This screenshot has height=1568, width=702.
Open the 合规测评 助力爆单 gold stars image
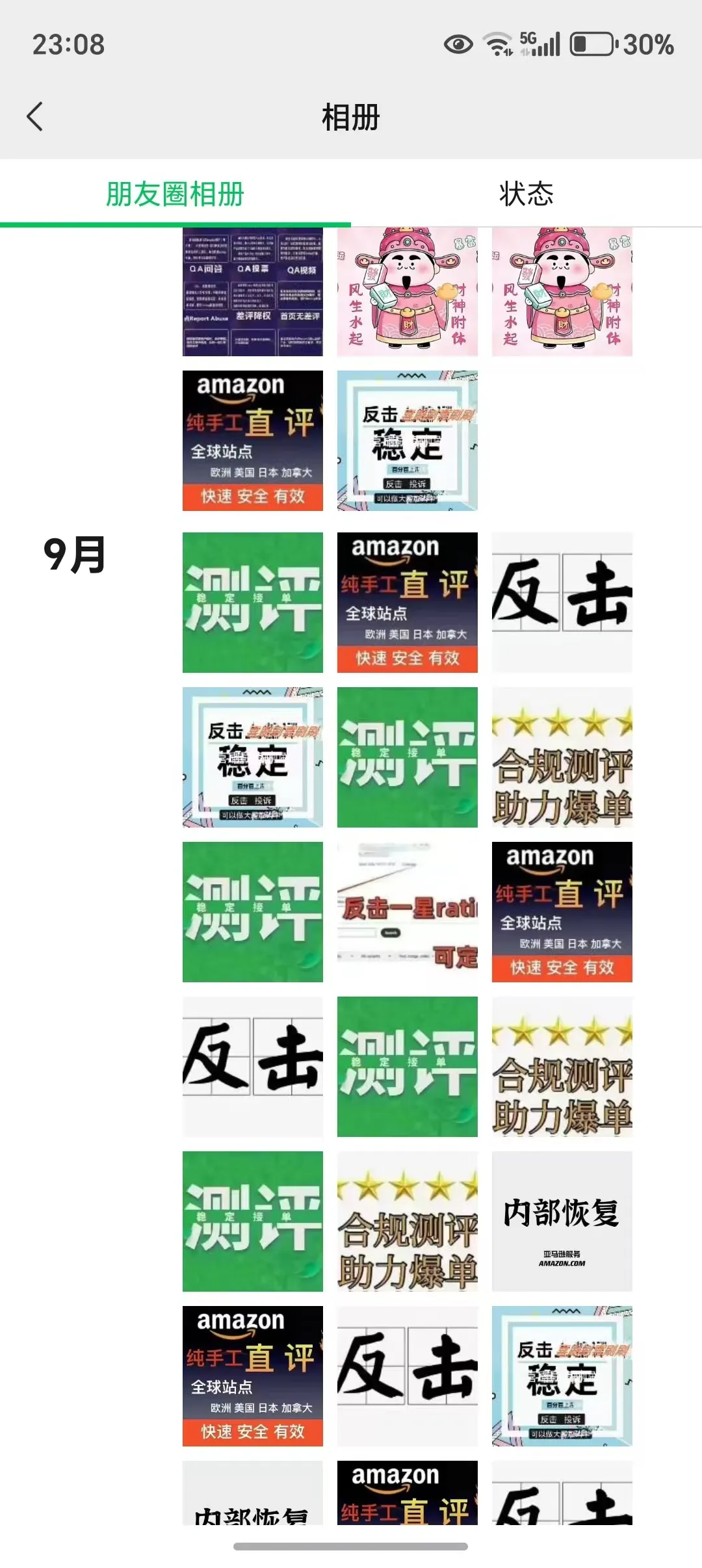562,756
